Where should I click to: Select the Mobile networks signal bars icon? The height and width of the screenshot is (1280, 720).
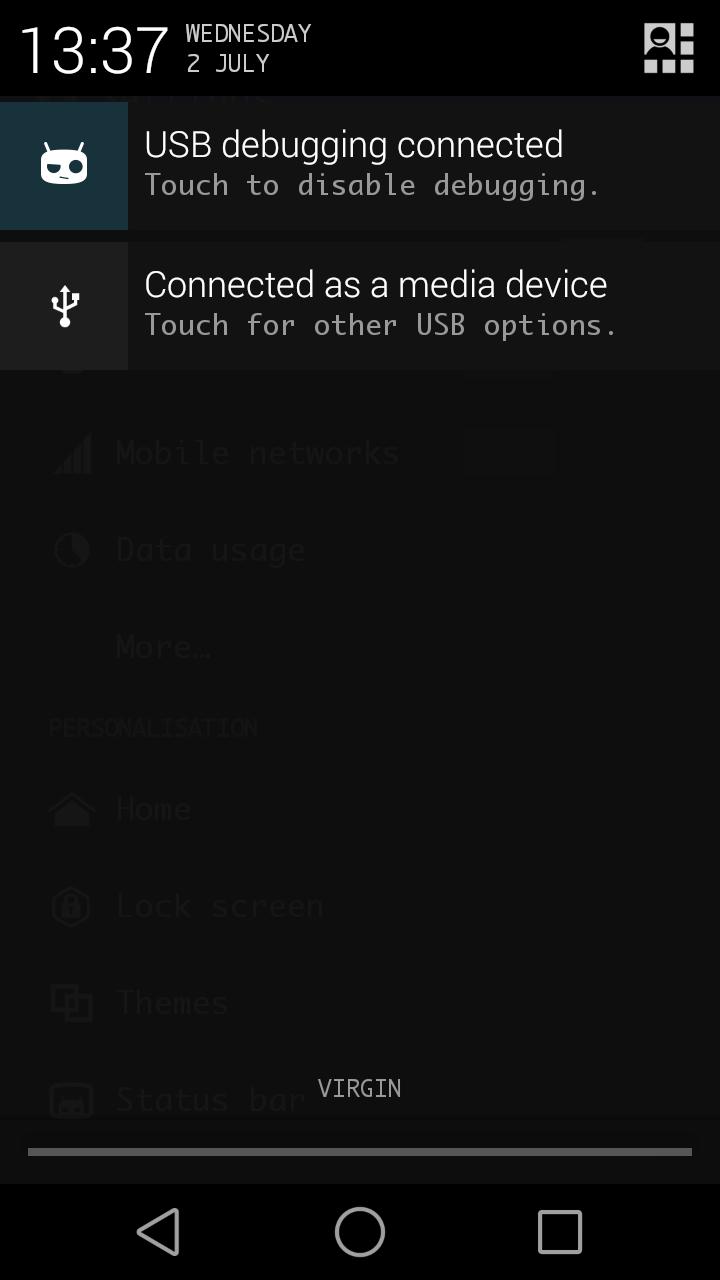point(70,452)
